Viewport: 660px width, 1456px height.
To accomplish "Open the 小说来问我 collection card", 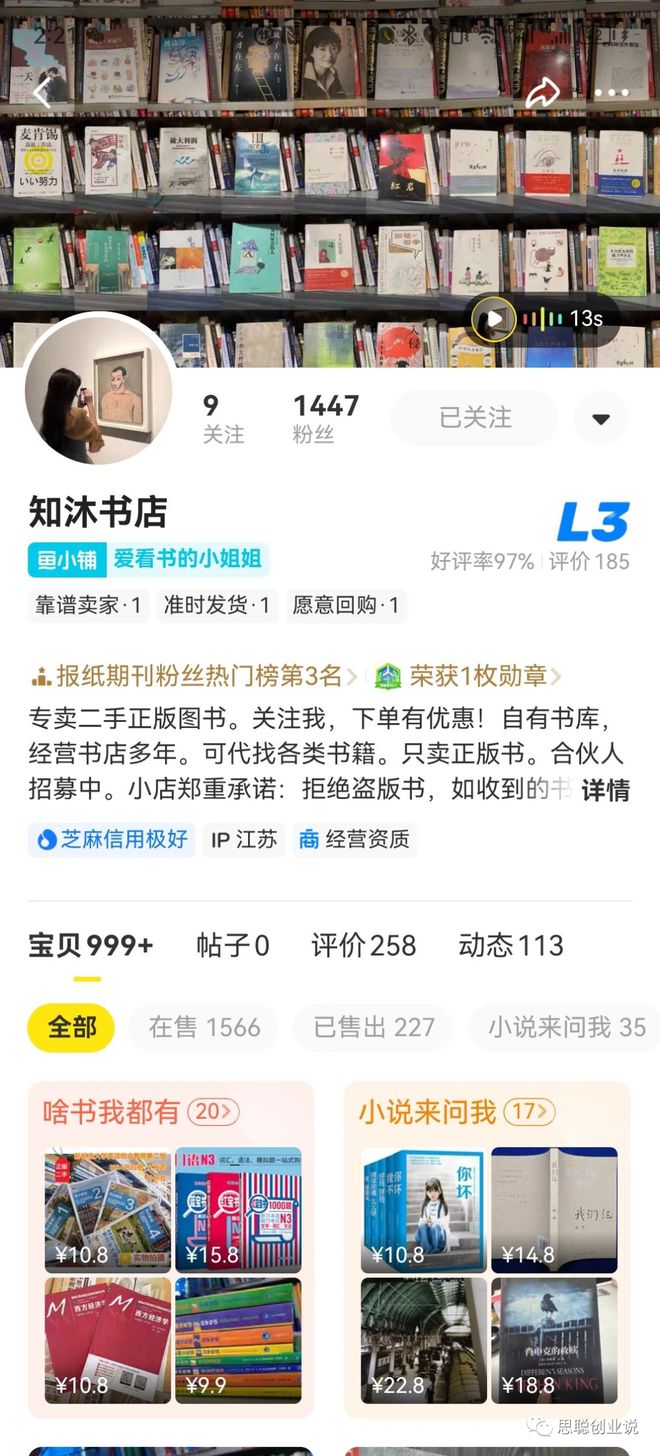I will [x=487, y=1249].
